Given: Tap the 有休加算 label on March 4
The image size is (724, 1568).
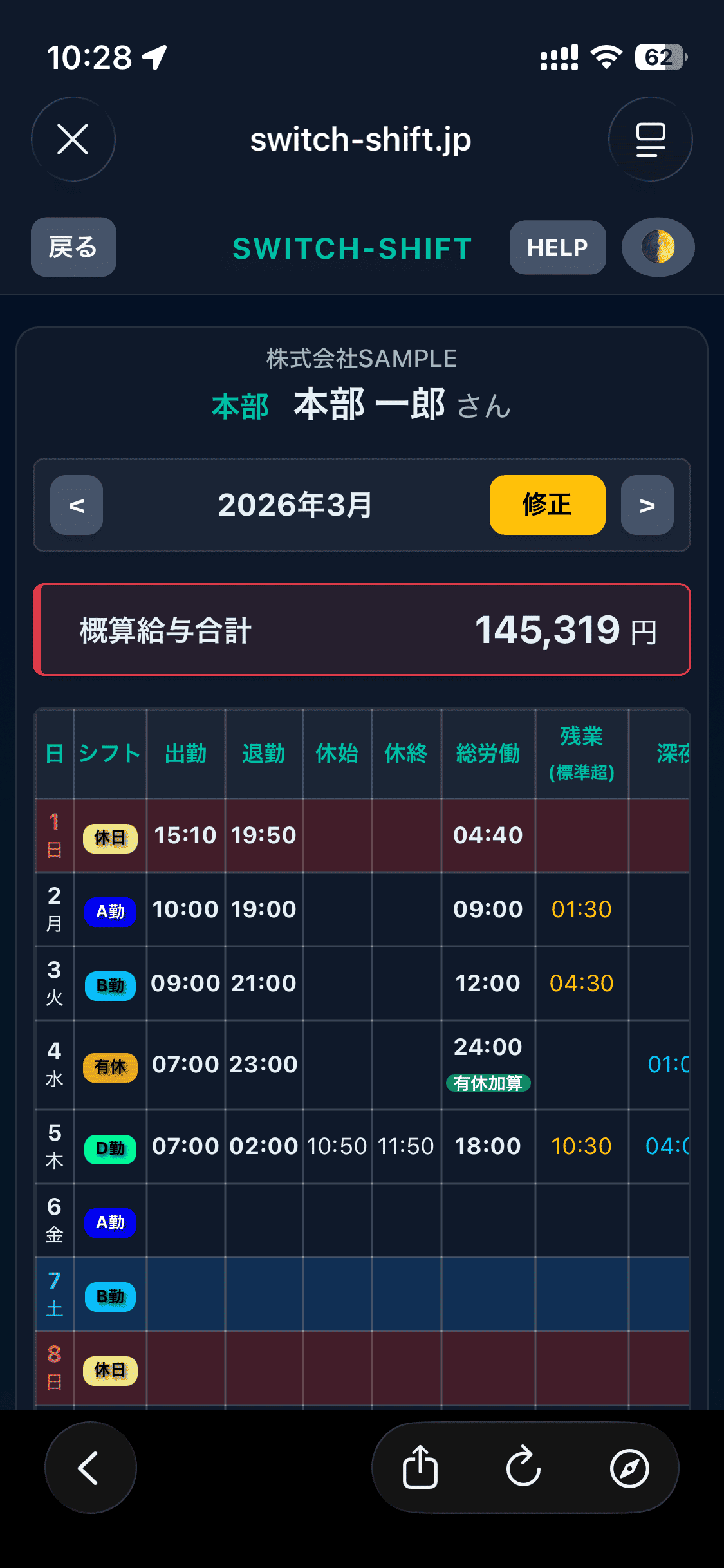Looking at the screenshot, I should [488, 1084].
